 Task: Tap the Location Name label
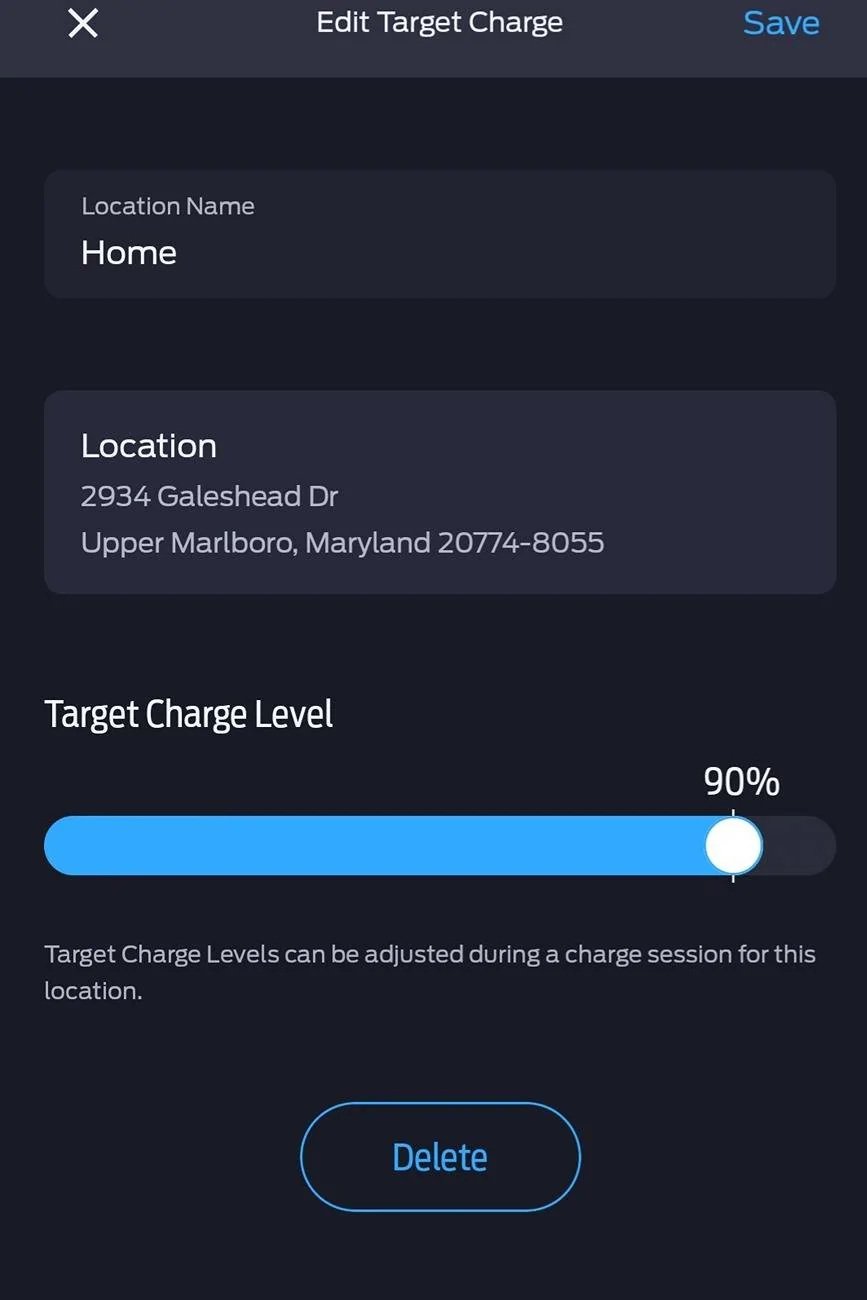(167, 205)
